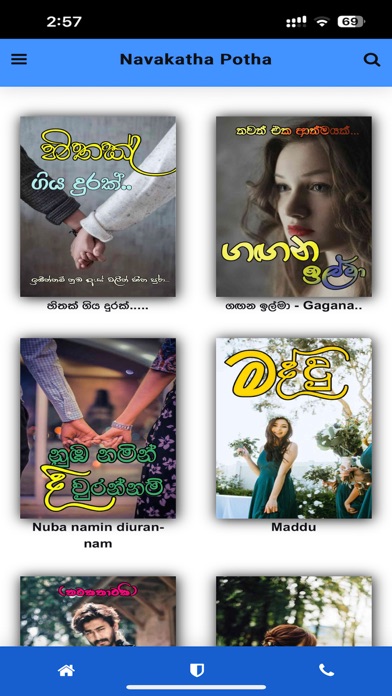Open the Maddu novel cover
Screen dimensions: 392x696
(294, 428)
